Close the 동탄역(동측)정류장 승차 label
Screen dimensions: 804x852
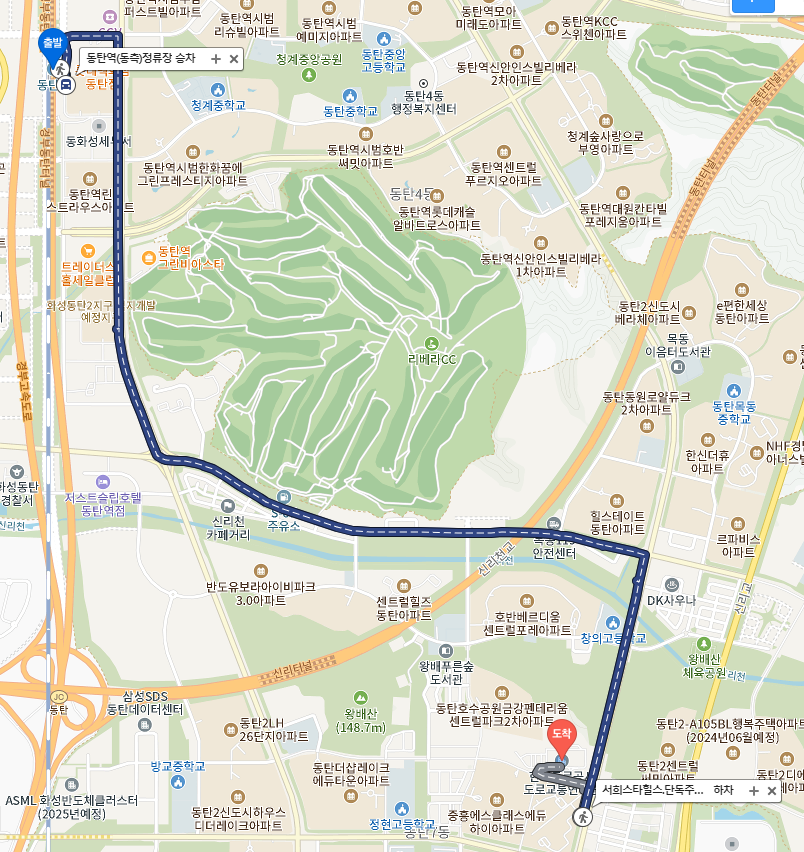pyautogui.click(x=234, y=59)
